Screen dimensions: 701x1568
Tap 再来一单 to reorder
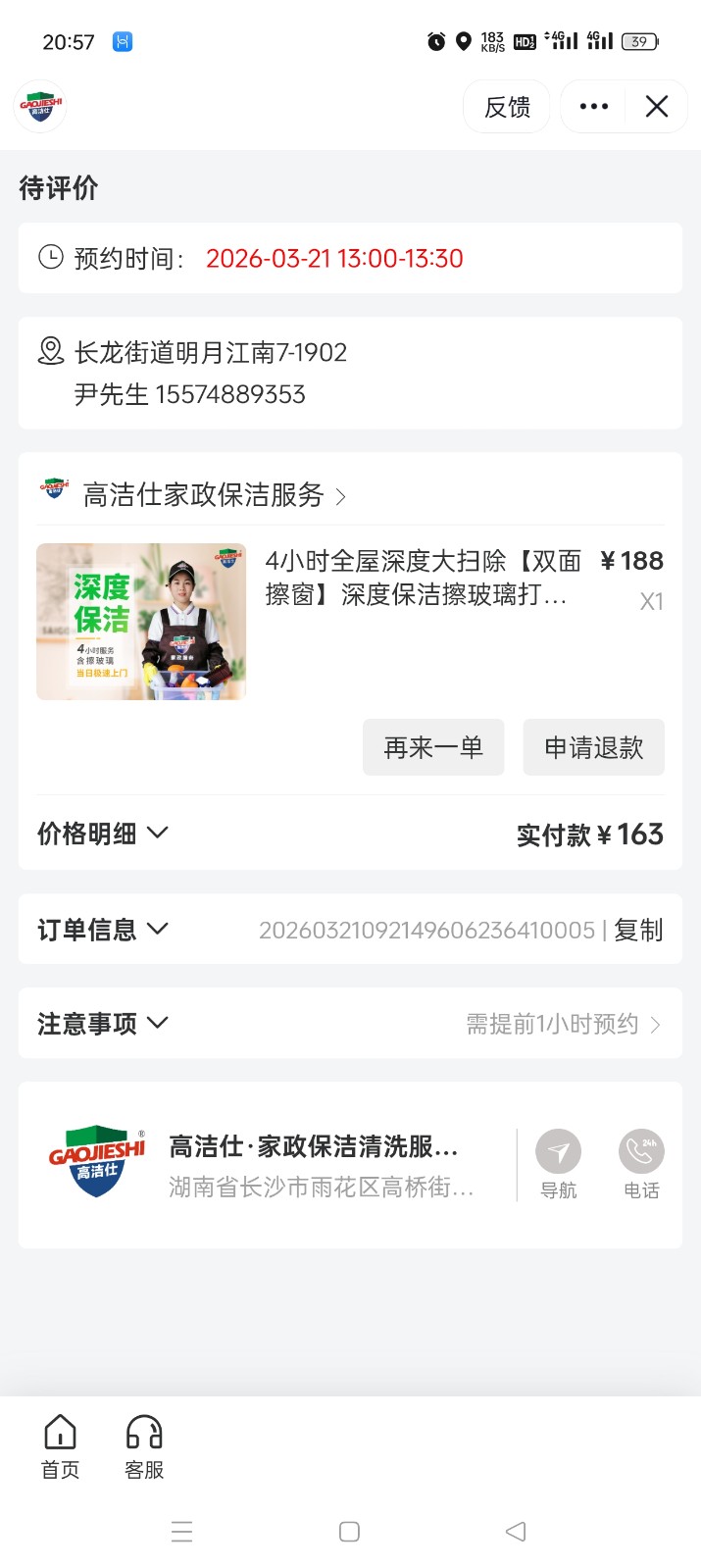pos(433,748)
